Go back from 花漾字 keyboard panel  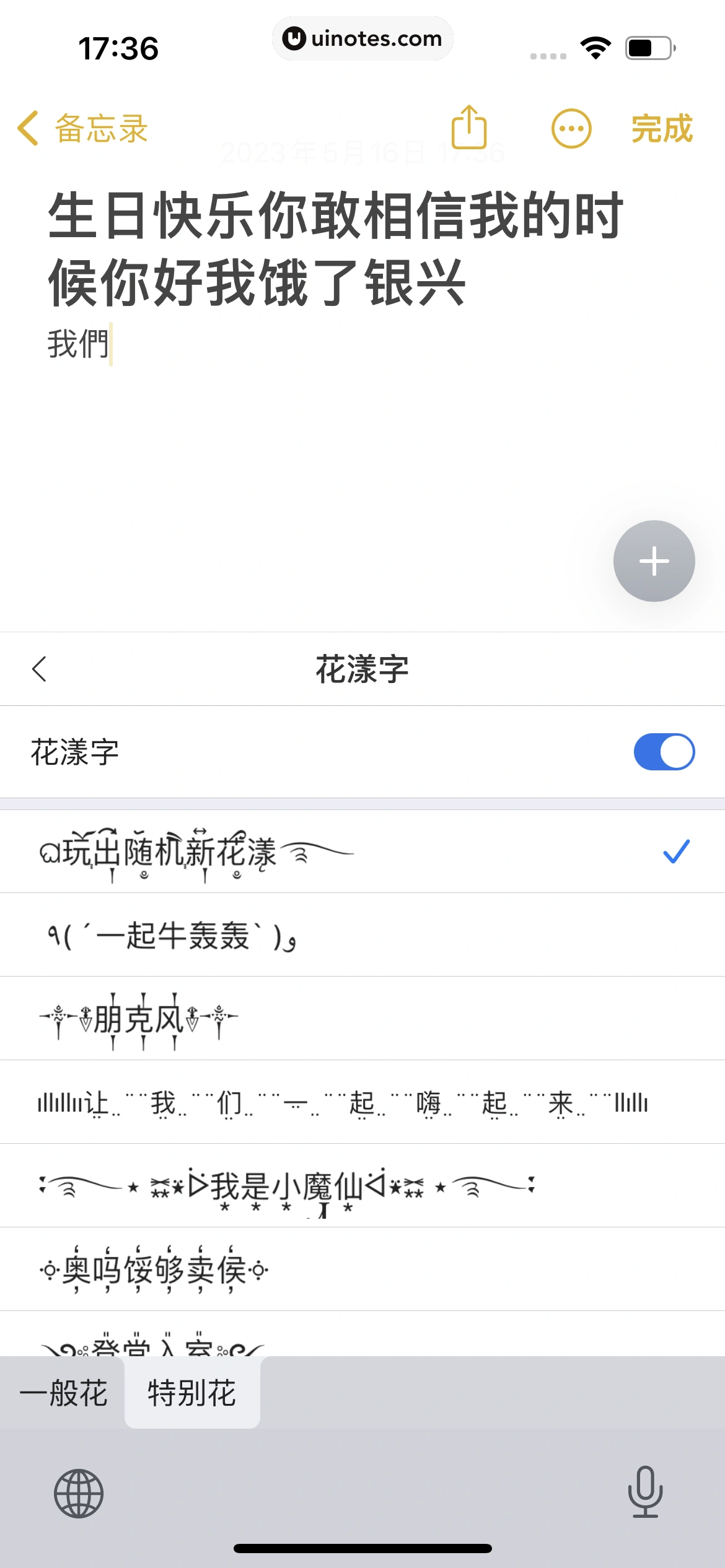[40, 669]
